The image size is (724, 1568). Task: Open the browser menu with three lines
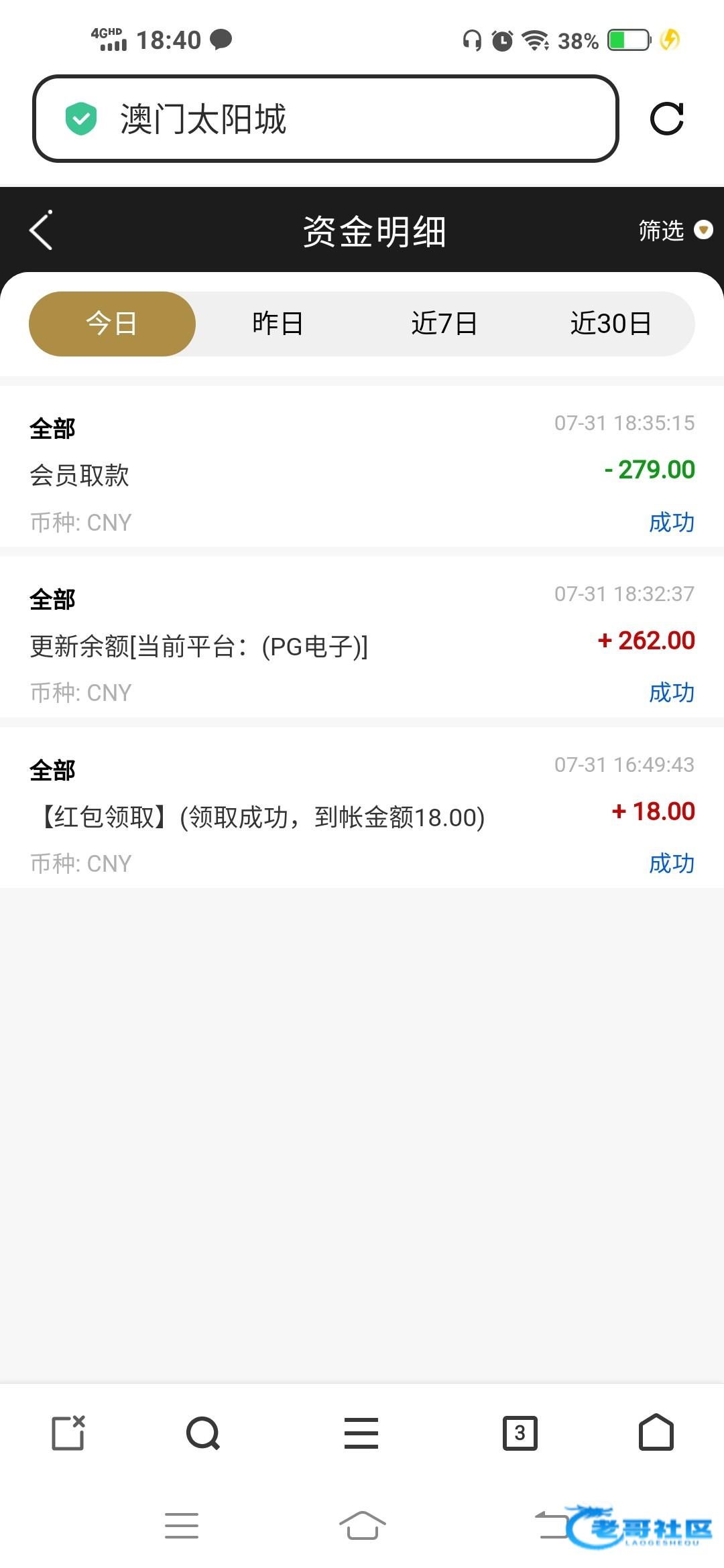(x=361, y=1433)
